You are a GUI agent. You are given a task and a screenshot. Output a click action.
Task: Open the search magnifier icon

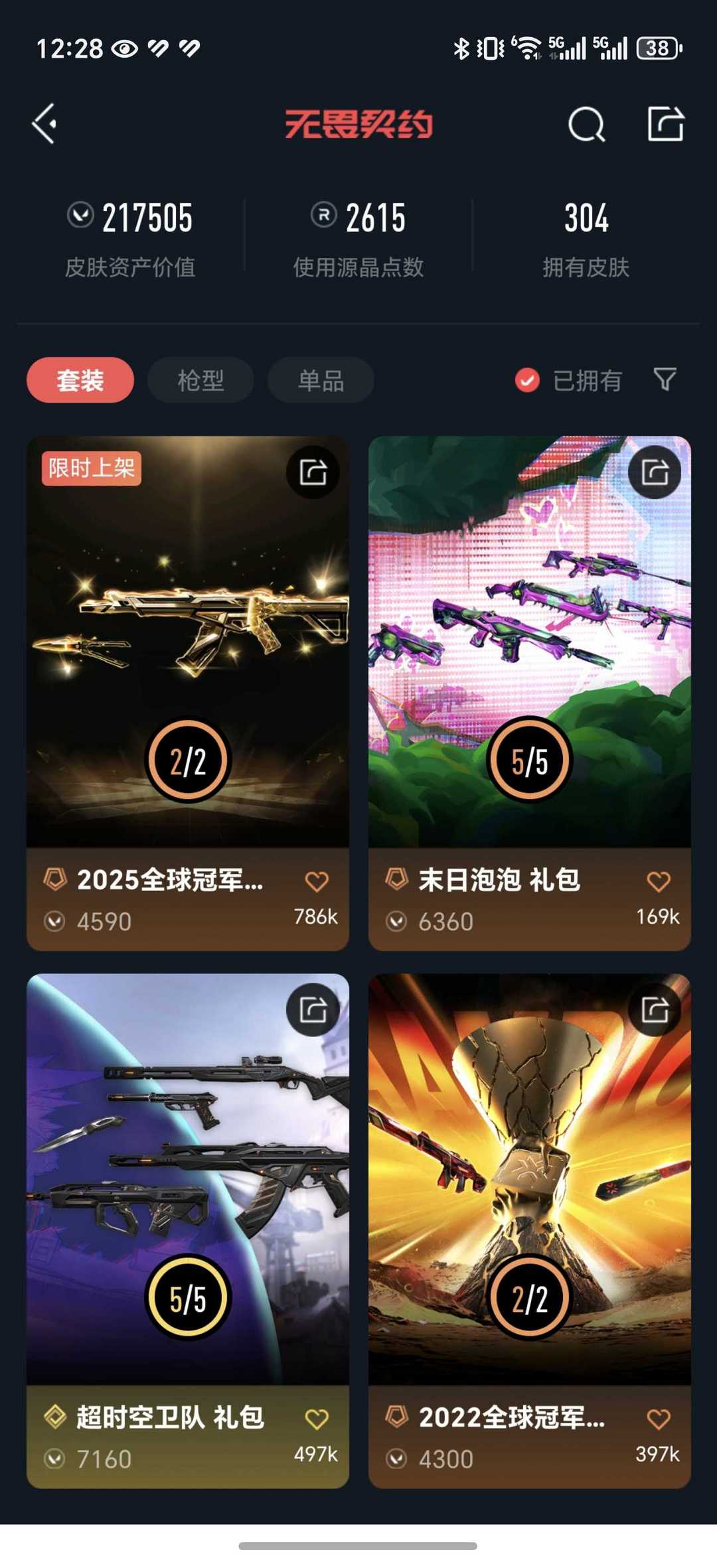click(586, 124)
